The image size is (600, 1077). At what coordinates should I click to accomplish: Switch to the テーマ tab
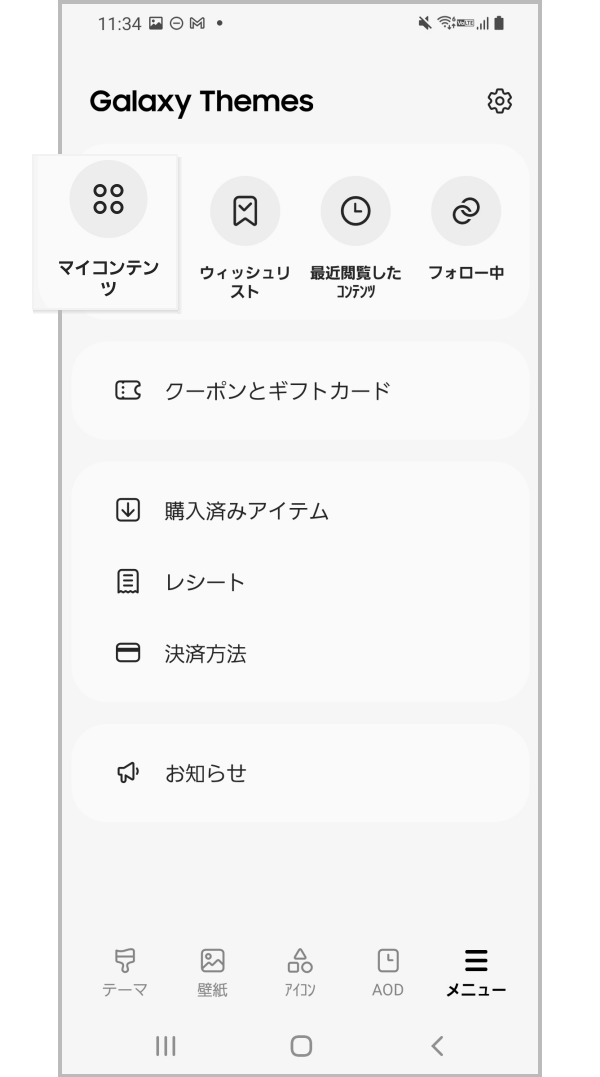pyautogui.click(x=125, y=973)
